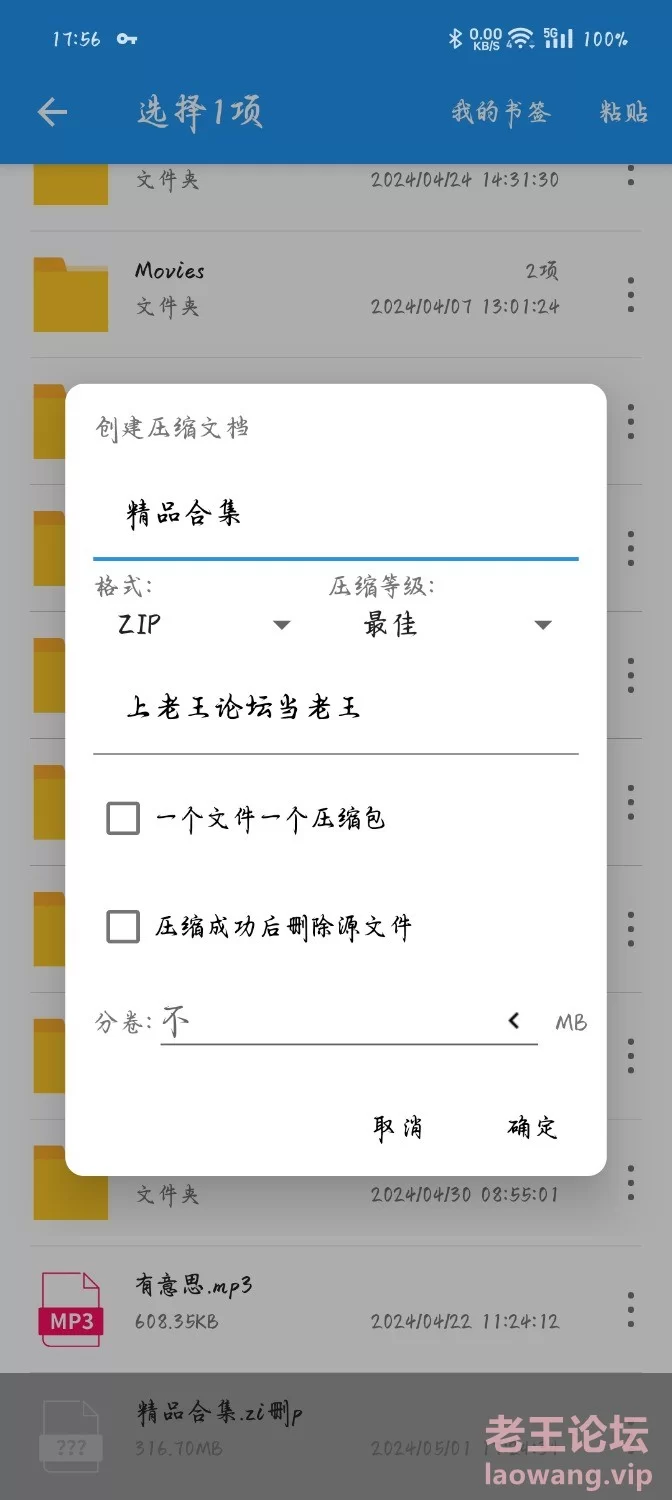Open 我的书签 in the top bar

point(501,112)
